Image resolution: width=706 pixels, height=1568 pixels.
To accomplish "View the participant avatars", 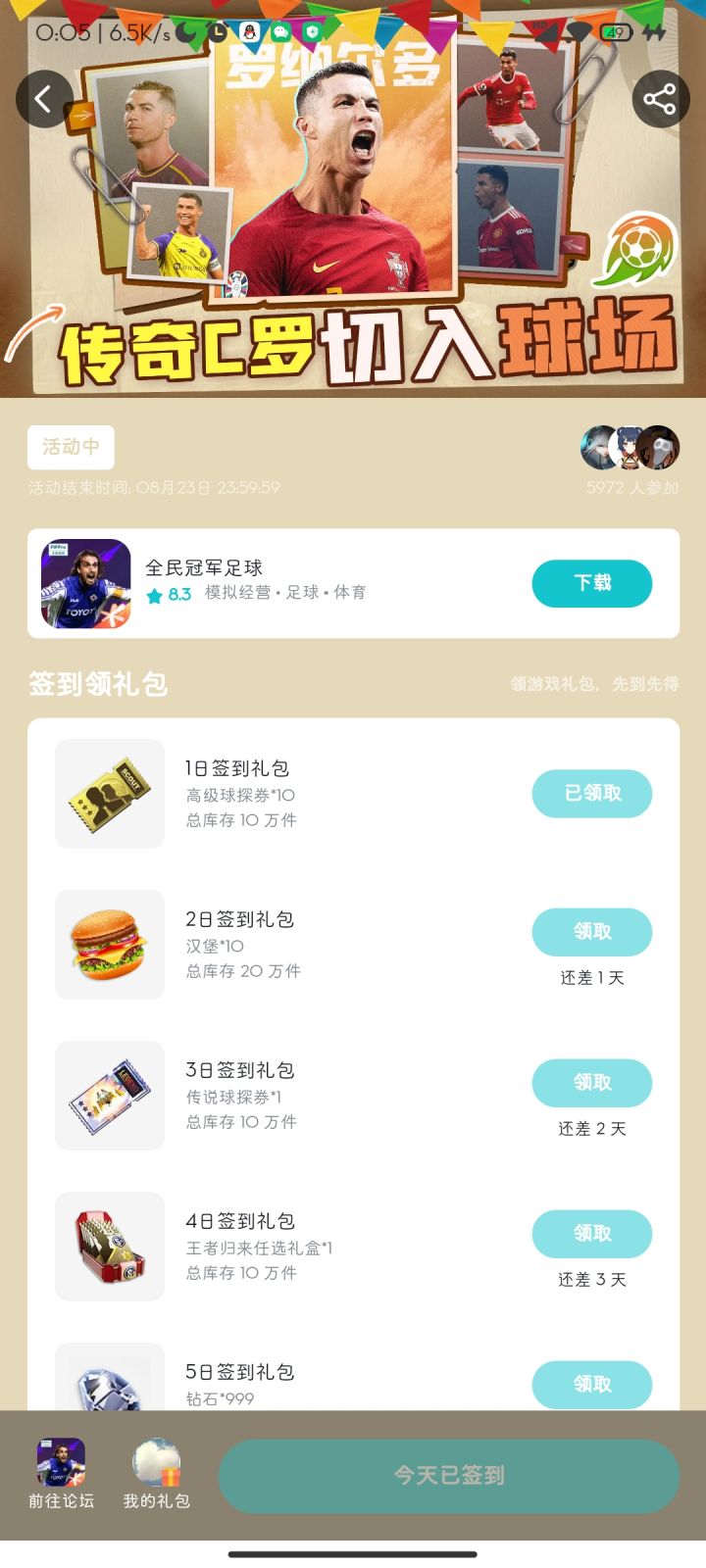I will point(630,449).
